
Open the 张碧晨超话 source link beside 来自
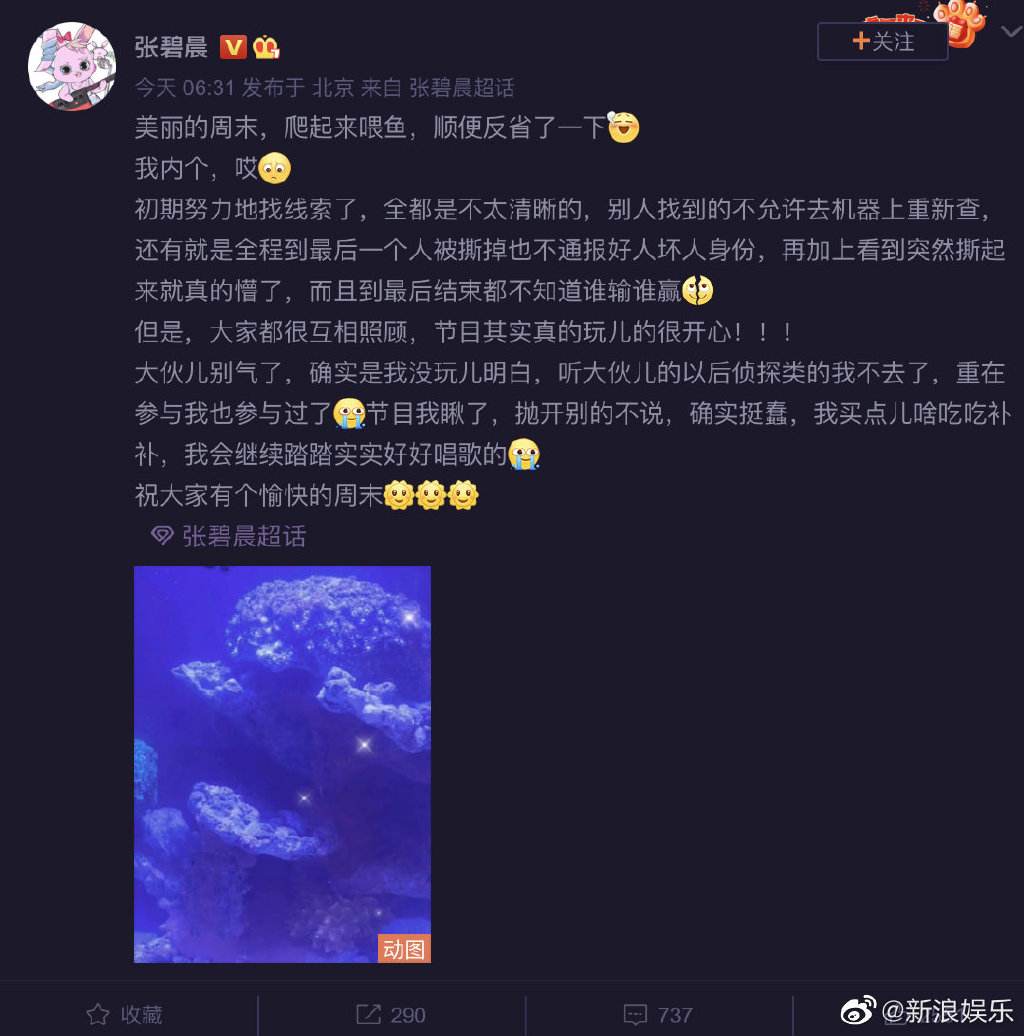tap(462, 88)
